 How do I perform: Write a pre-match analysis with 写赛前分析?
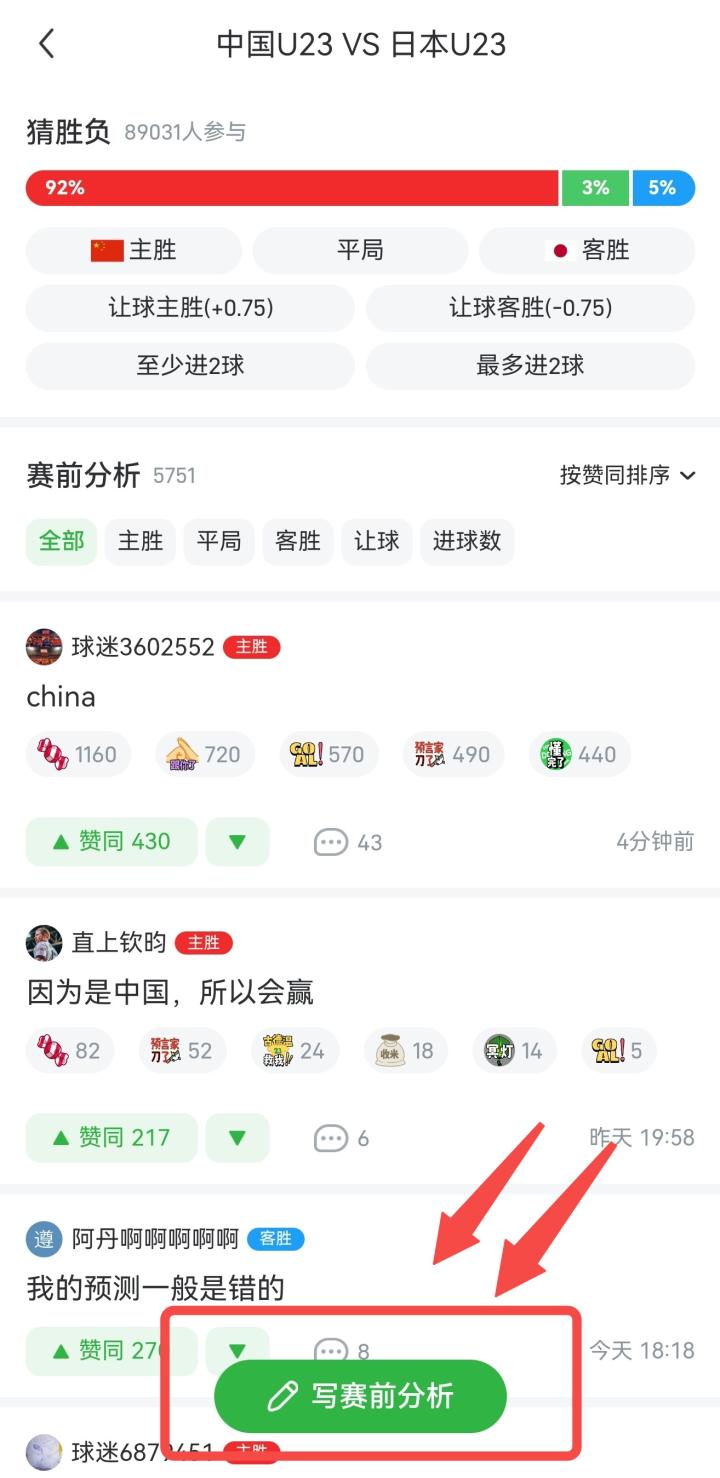click(360, 1396)
